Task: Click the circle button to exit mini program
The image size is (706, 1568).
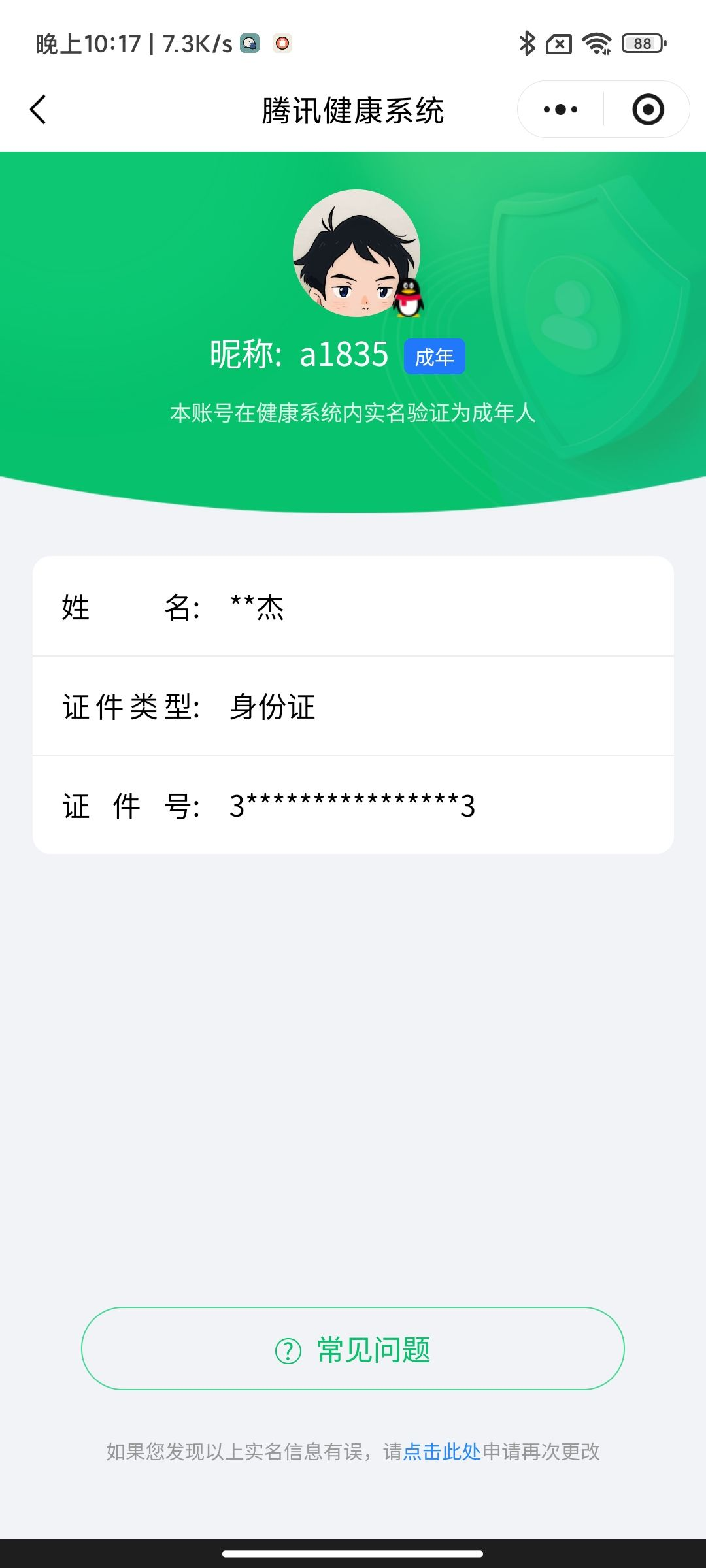Action: pos(647,108)
